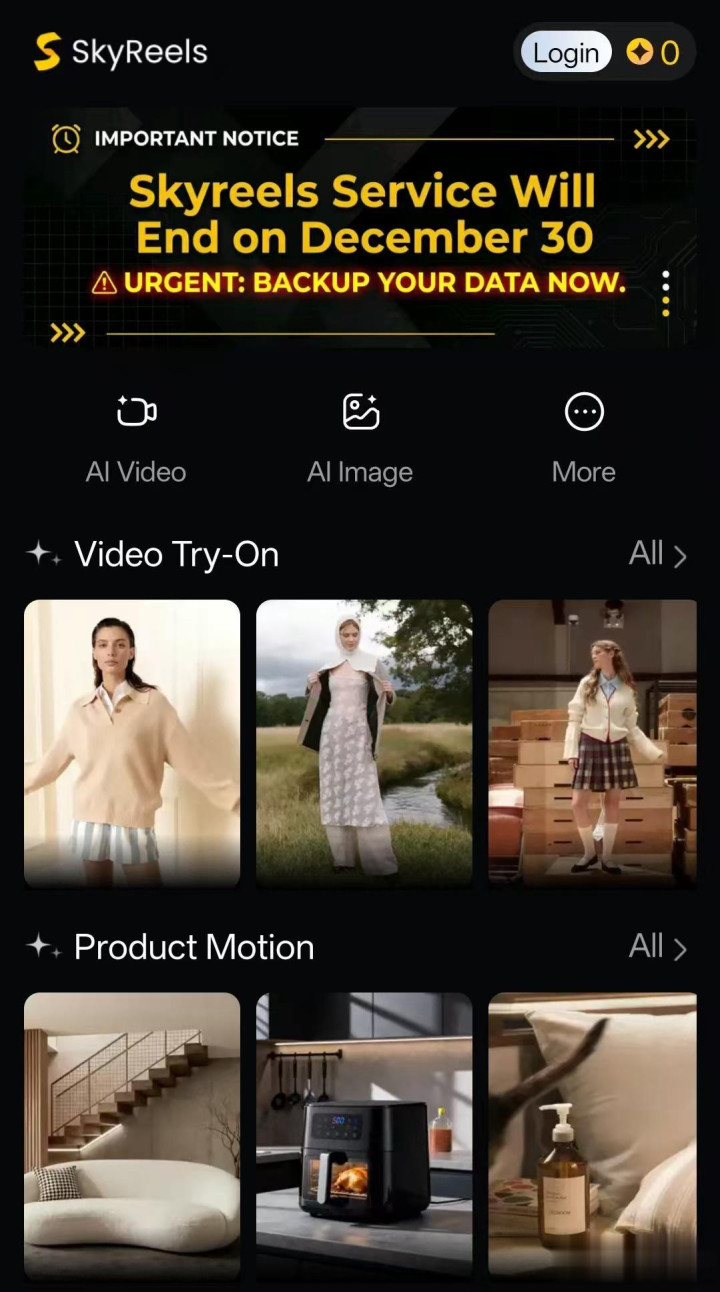Tap the Login button
This screenshot has width=720, height=1292.
tap(565, 52)
